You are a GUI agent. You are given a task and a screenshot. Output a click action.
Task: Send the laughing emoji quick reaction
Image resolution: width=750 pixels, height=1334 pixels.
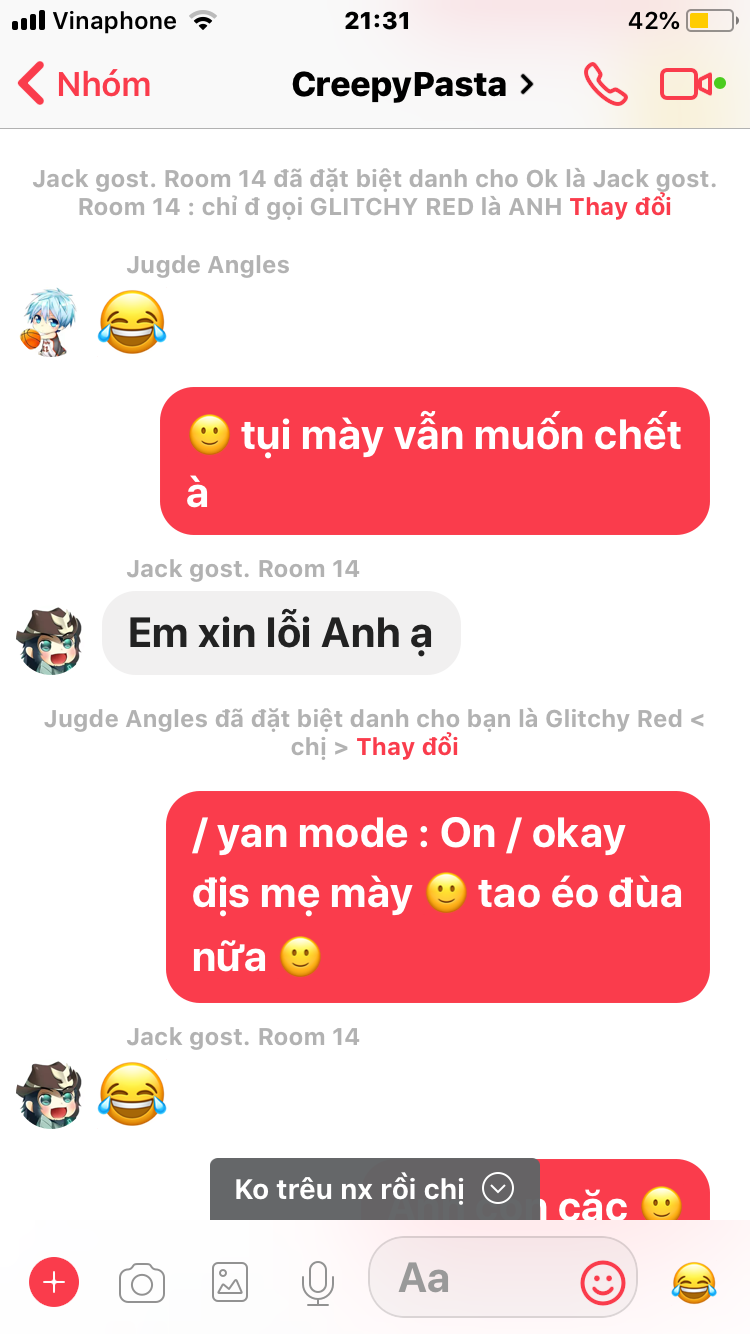pos(694,1281)
